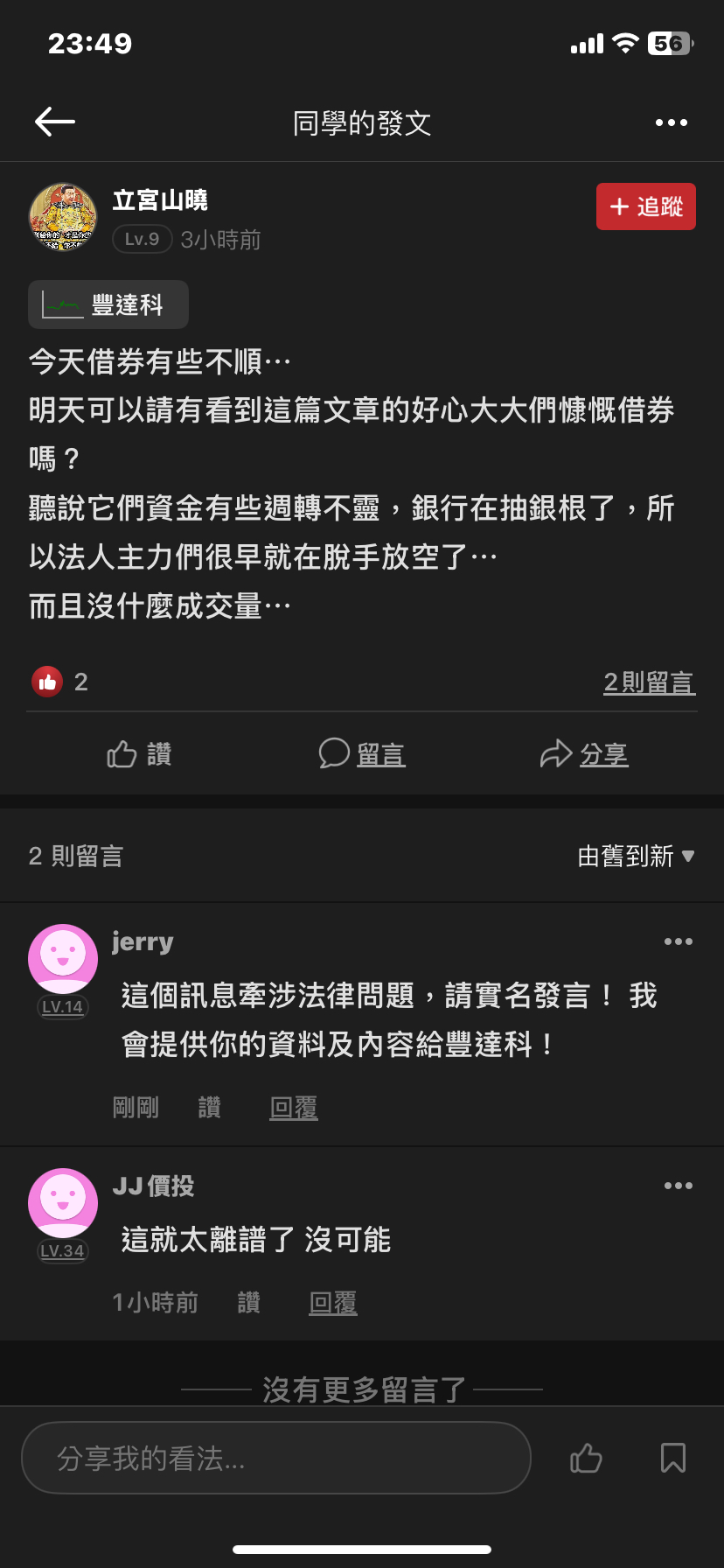The image size is (724, 1568).
Task: Bookmark this post from bottom bar
Action: point(672,1458)
